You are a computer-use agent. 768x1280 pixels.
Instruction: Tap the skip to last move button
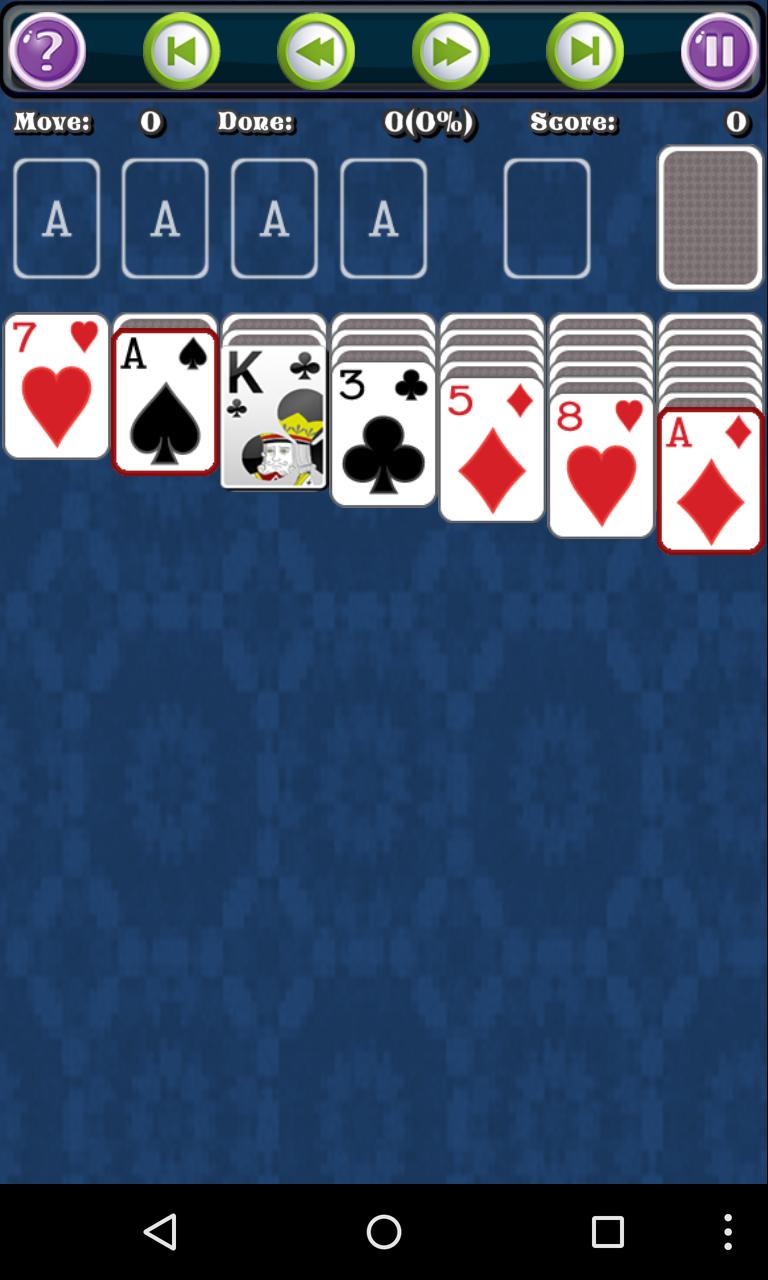pos(585,51)
